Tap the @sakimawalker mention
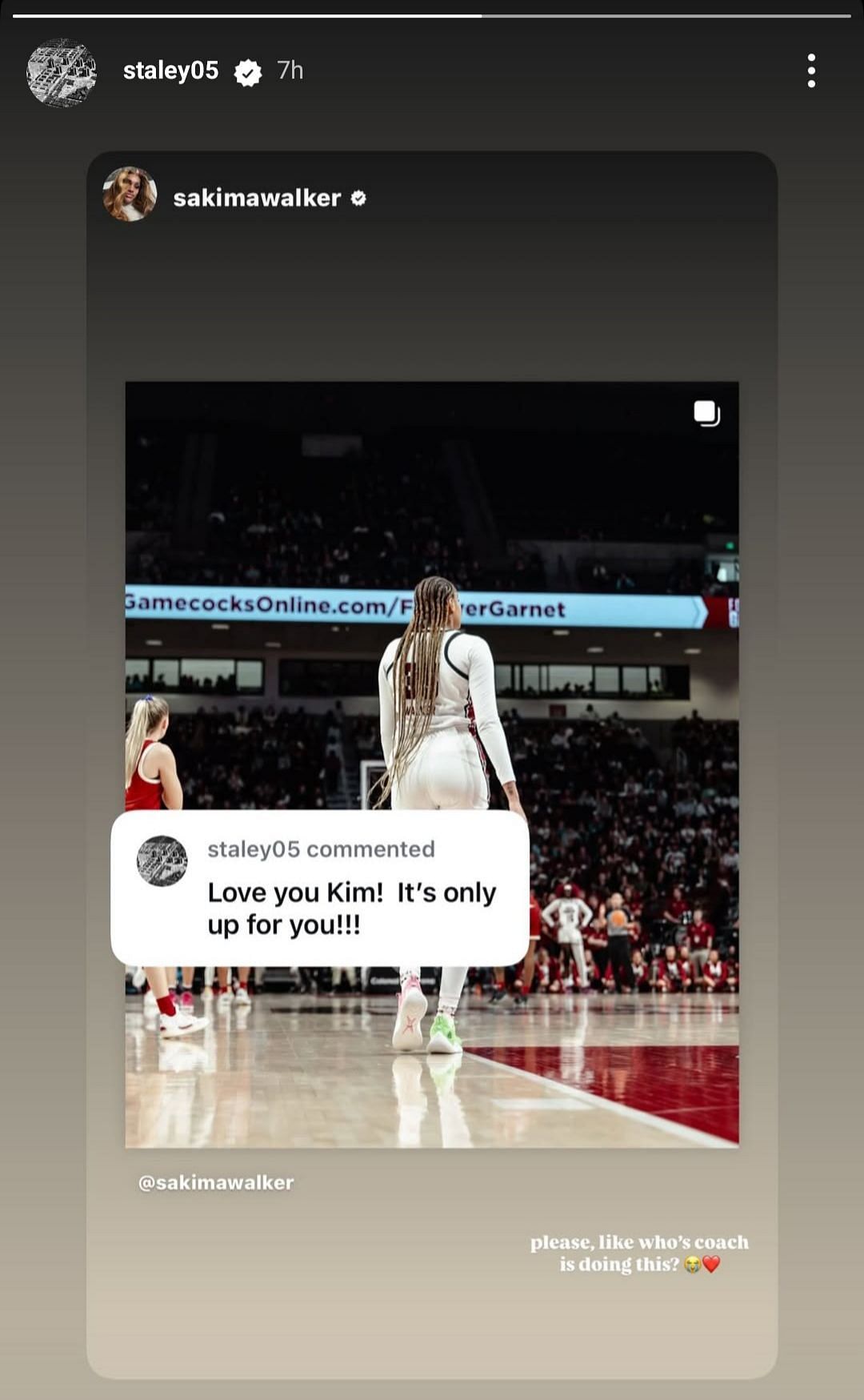This screenshot has width=864, height=1400. click(216, 1182)
